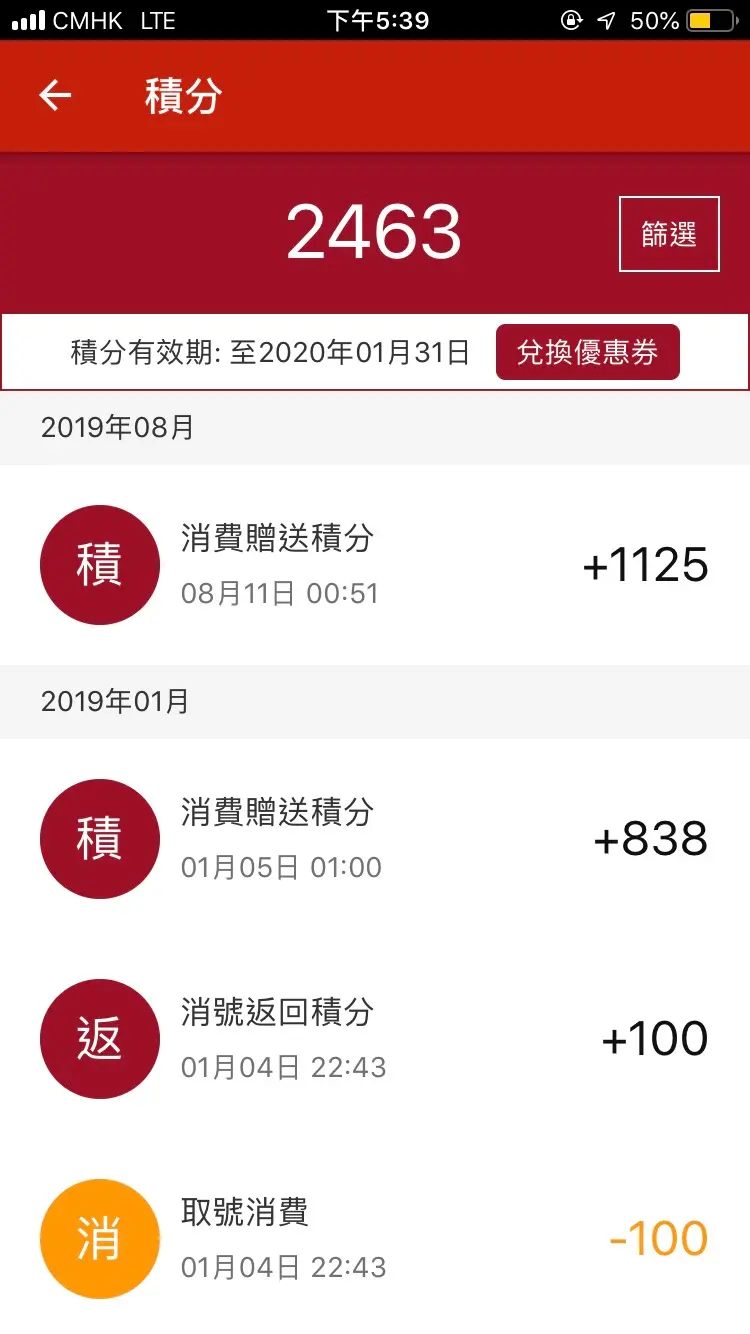Image resolution: width=750 pixels, height=1334 pixels.
Task: Tap the 兌換優惠券 redeem button
Action: 588,352
